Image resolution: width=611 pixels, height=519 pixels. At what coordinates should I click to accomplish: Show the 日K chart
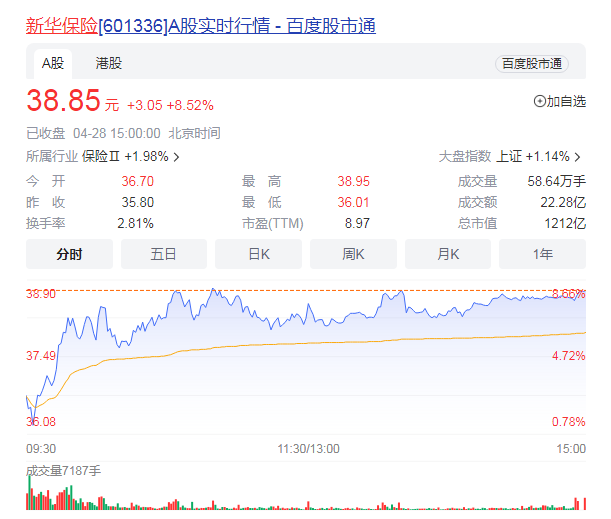[259, 254]
